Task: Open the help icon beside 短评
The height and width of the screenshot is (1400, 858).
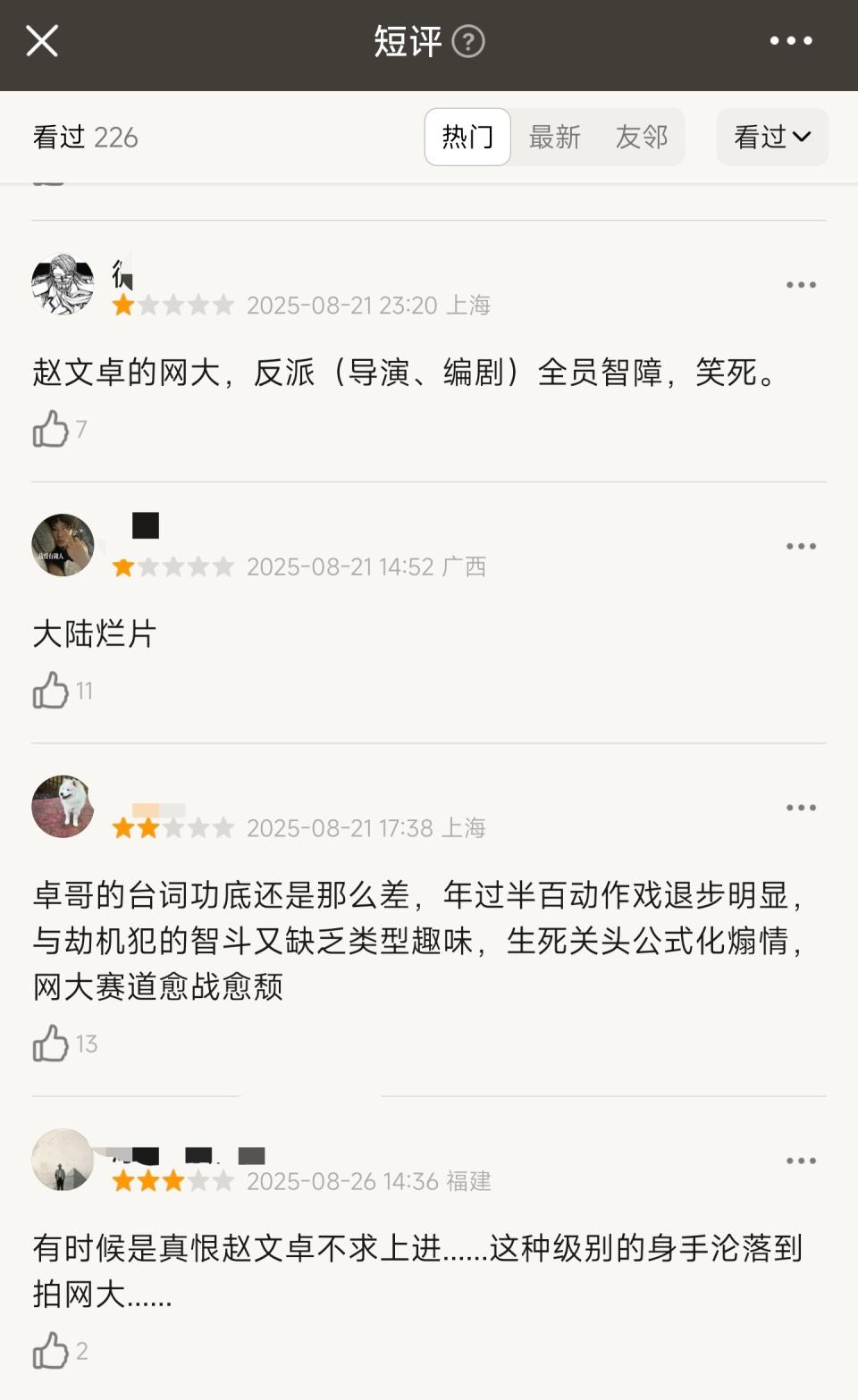Action: (x=468, y=41)
